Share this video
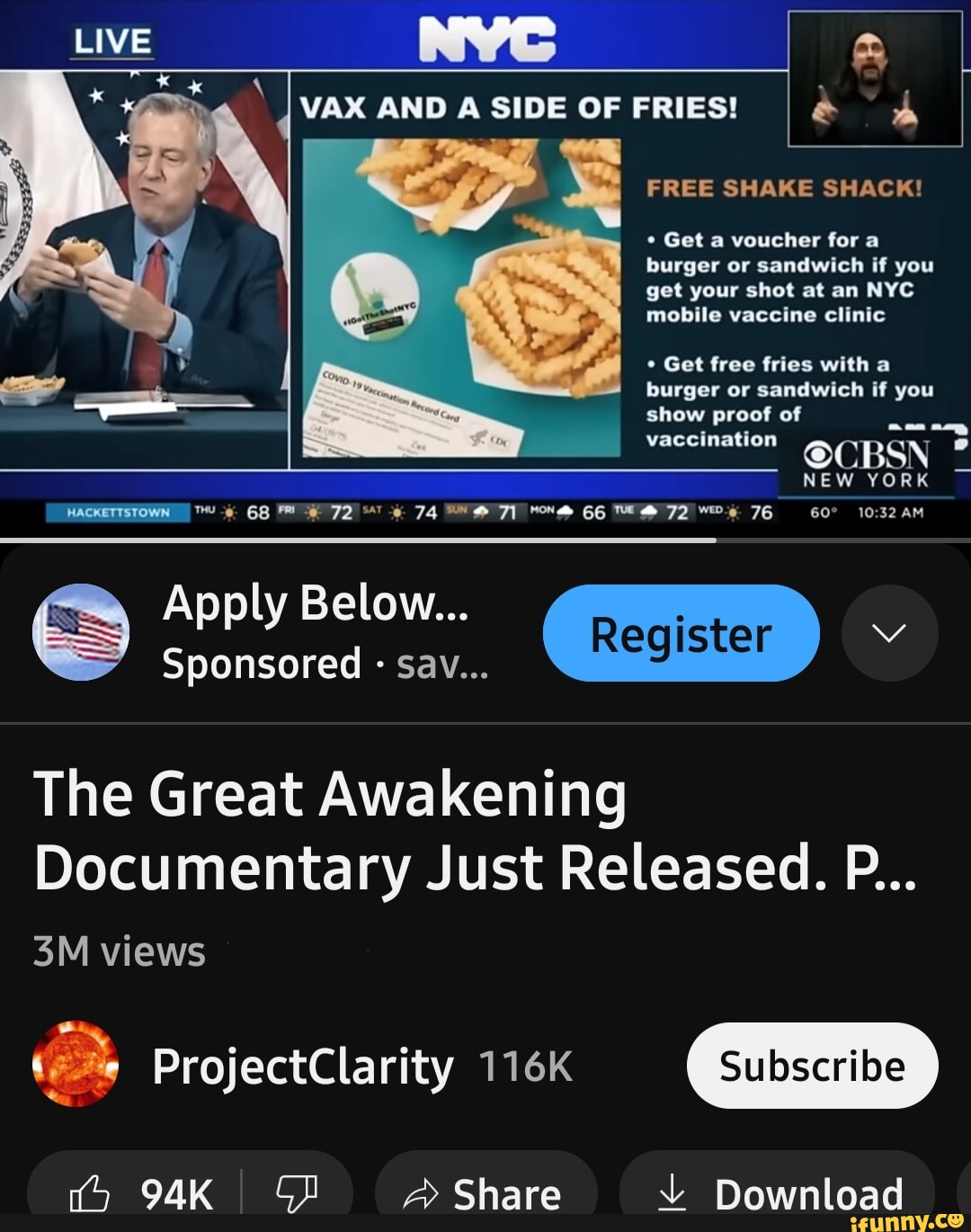Viewport: 971px width, 1232px height. click(x=485, y=1194)
